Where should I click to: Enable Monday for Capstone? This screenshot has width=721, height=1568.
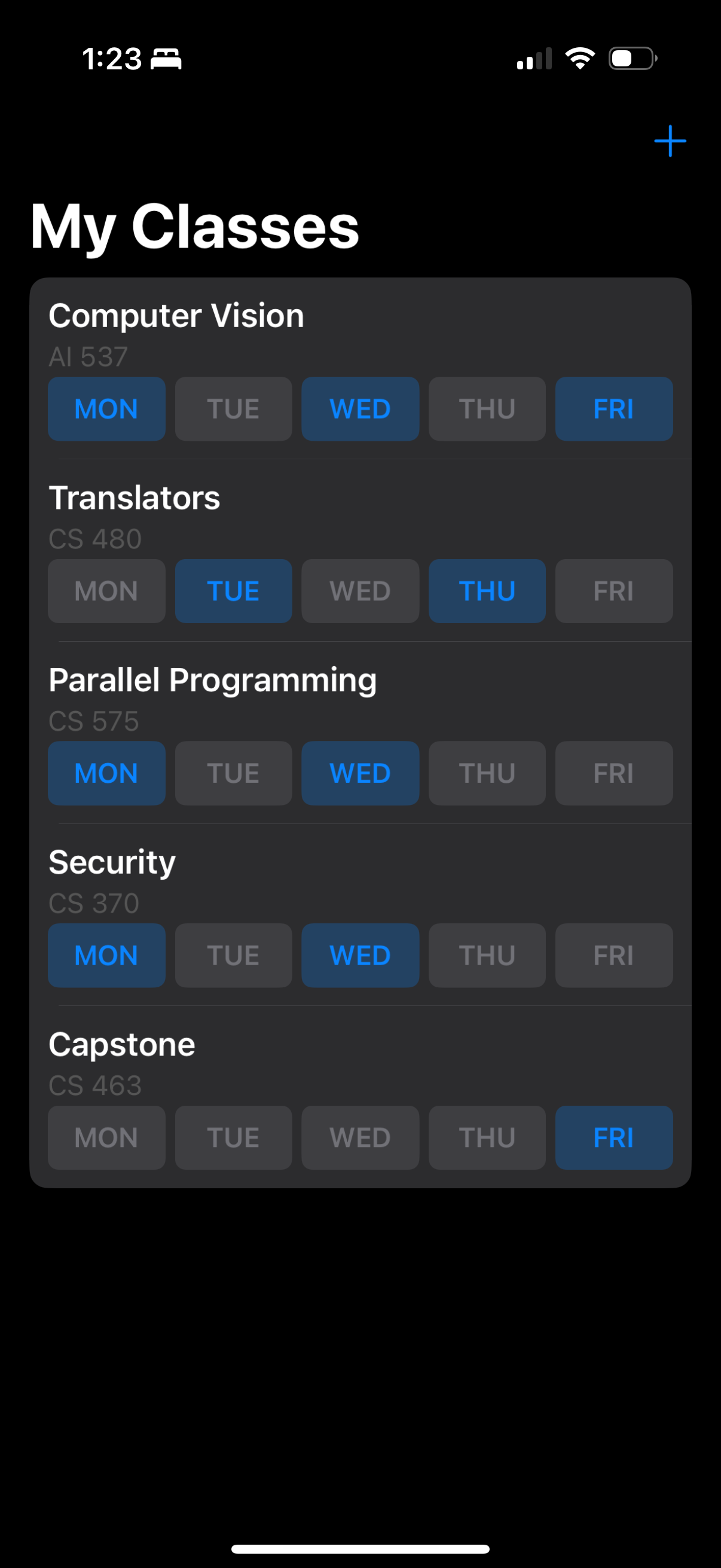click(106, 1137)
